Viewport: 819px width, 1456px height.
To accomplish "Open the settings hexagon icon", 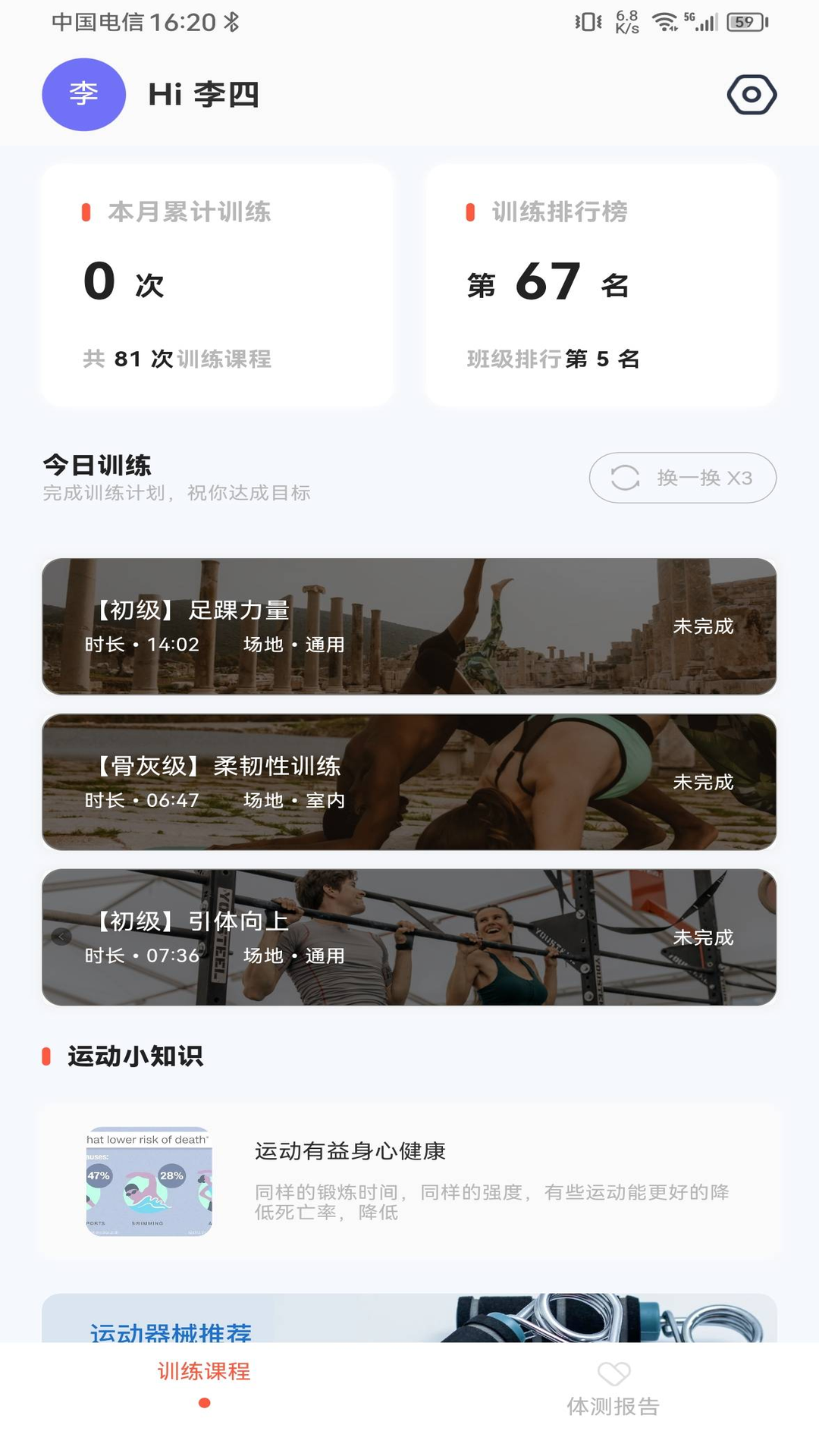I will (752, 95).
